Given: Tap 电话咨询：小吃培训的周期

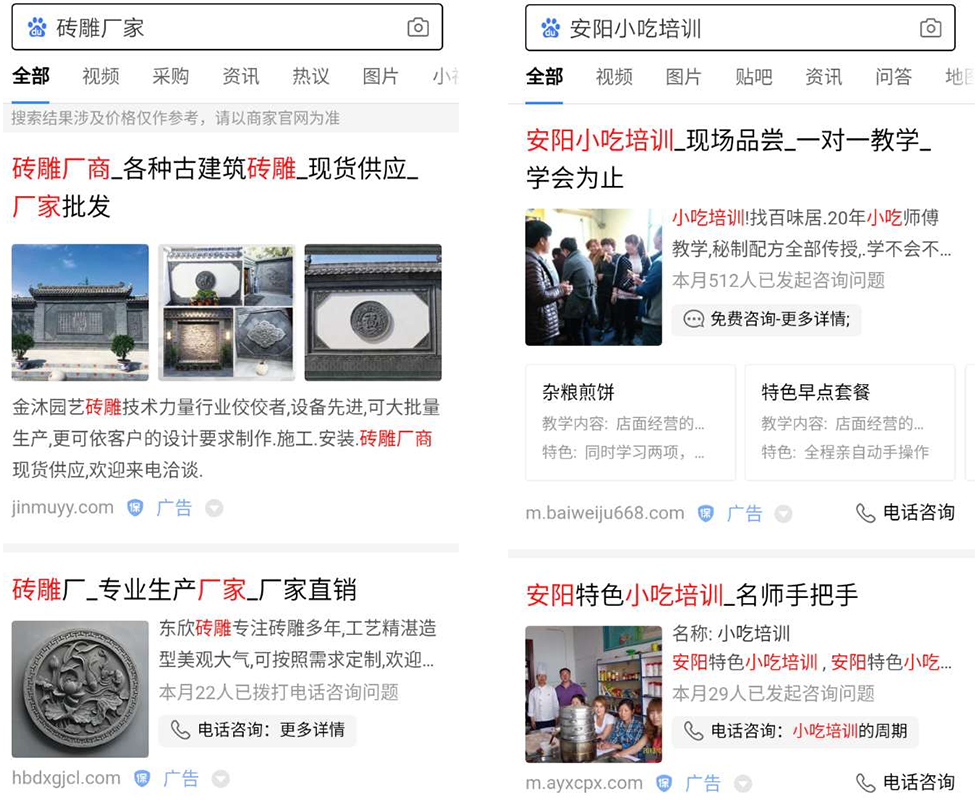Looking at the screenshot, I should [x=795, y=731].
